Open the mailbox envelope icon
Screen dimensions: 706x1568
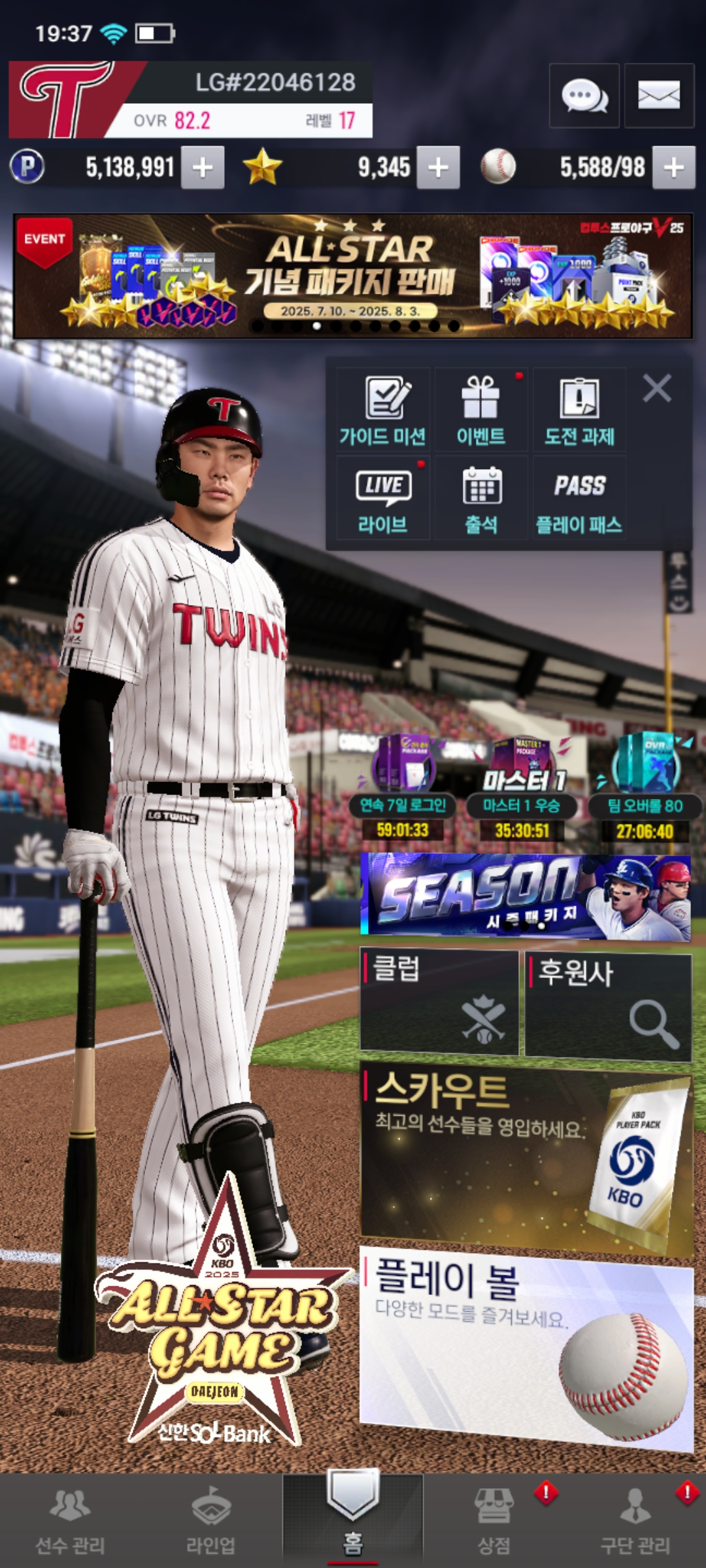coord(658,96)
